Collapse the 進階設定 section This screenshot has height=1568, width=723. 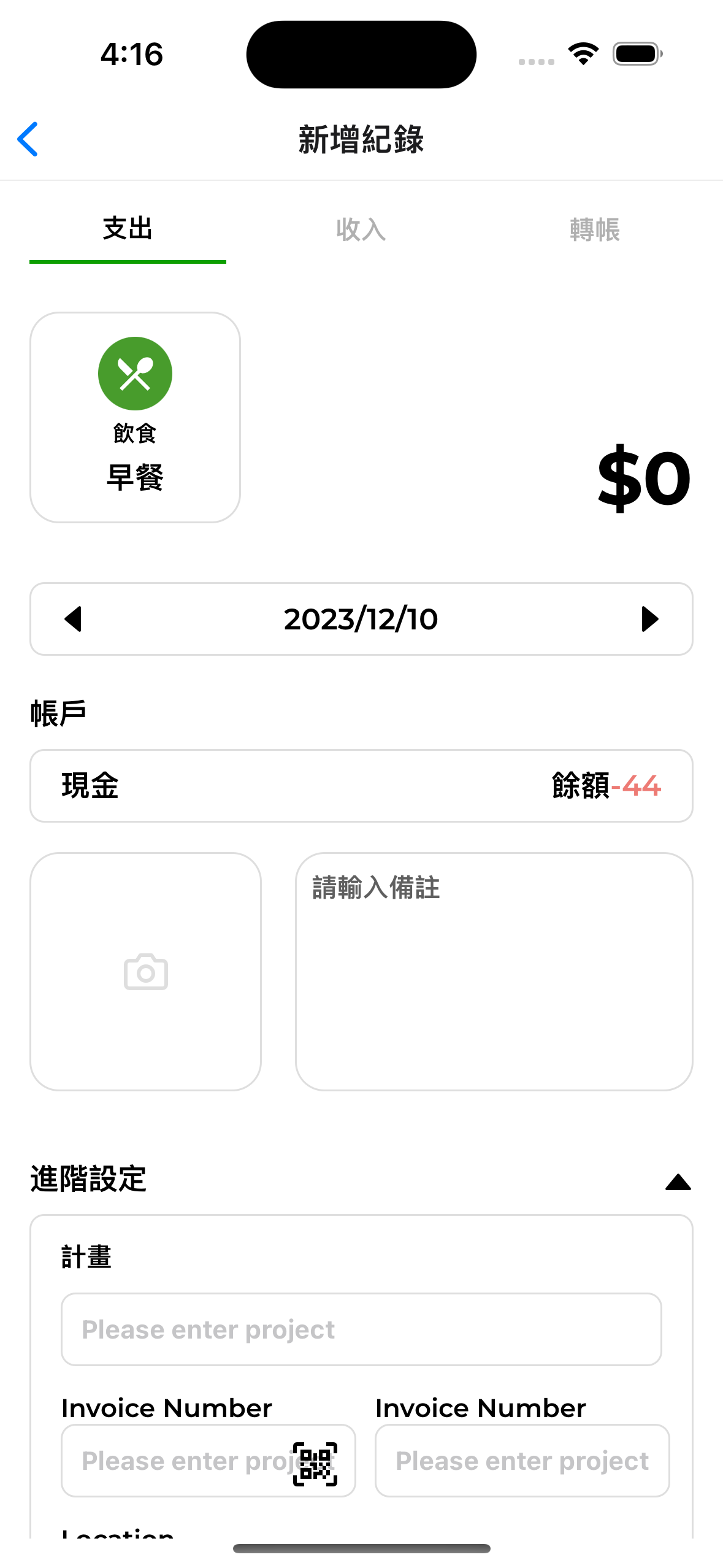point(678,1182)
